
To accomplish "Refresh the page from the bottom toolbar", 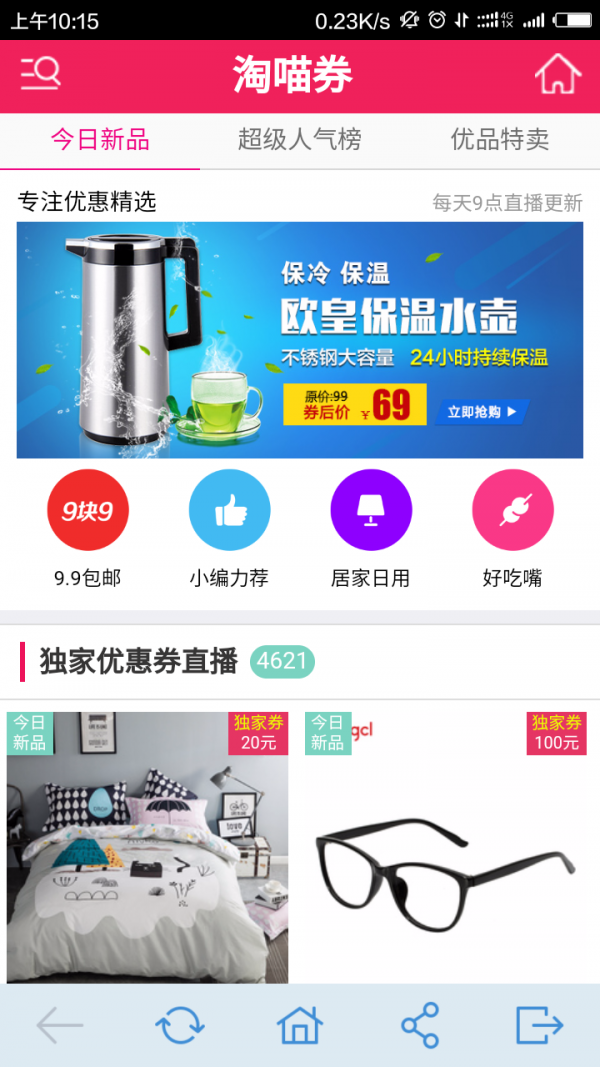I will (180, 1025).
